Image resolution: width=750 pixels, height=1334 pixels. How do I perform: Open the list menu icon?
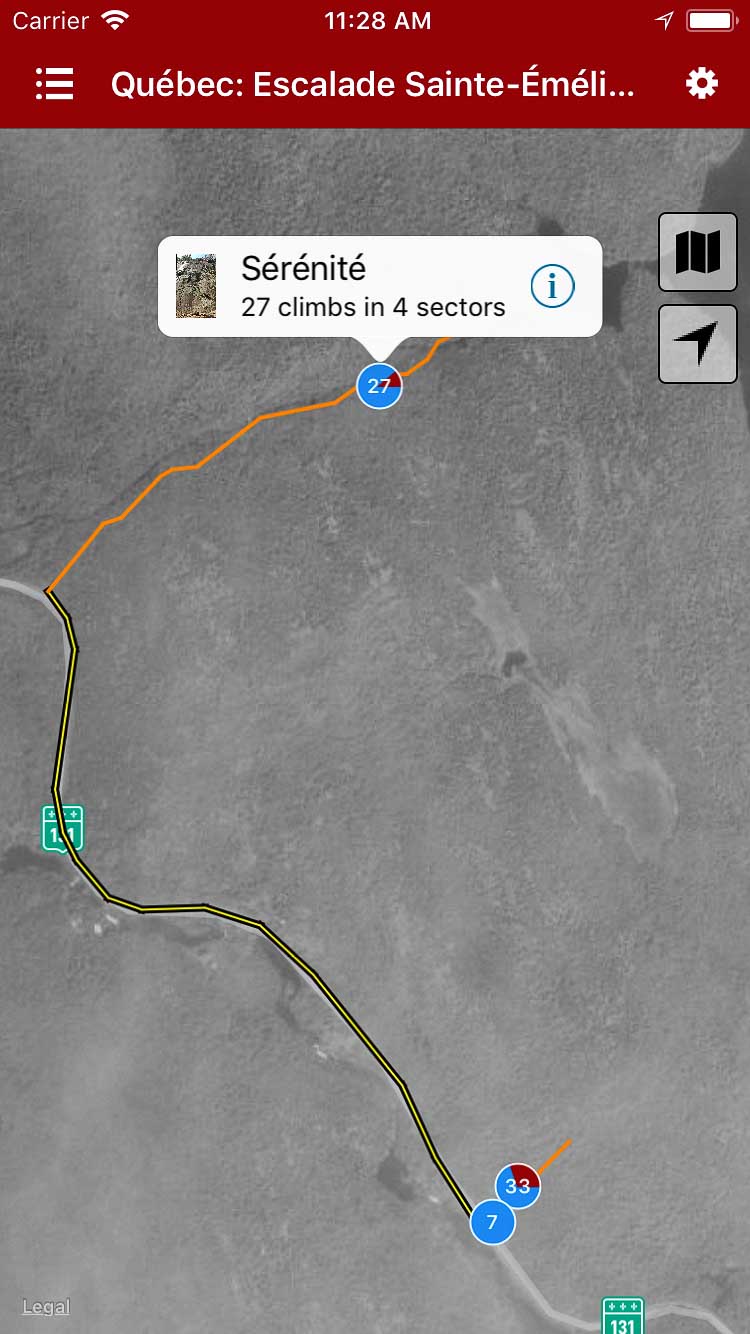click(55, 84)
